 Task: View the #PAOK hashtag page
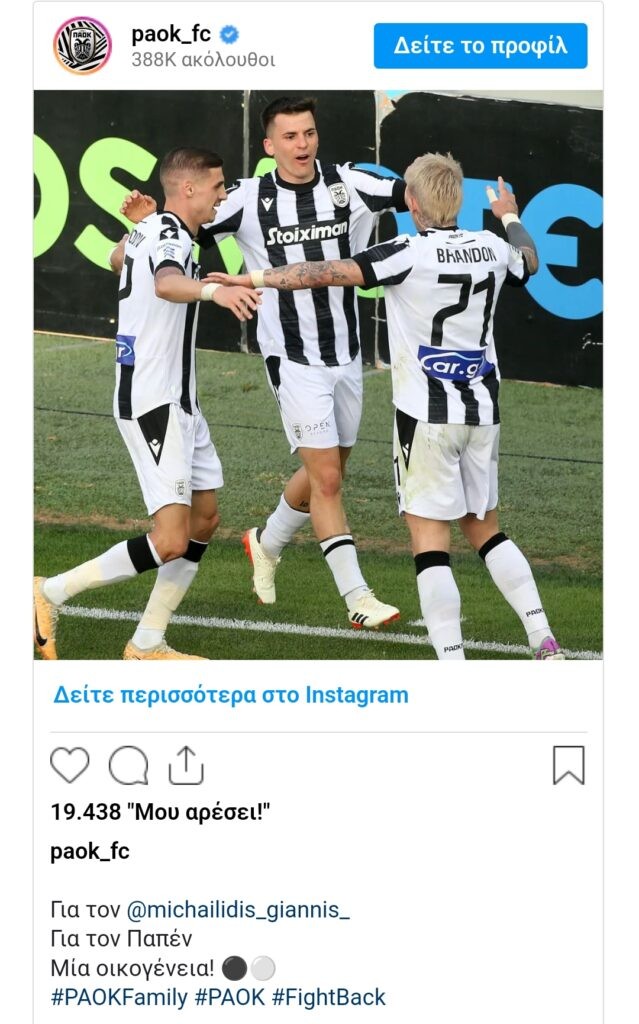pos(229,997)
